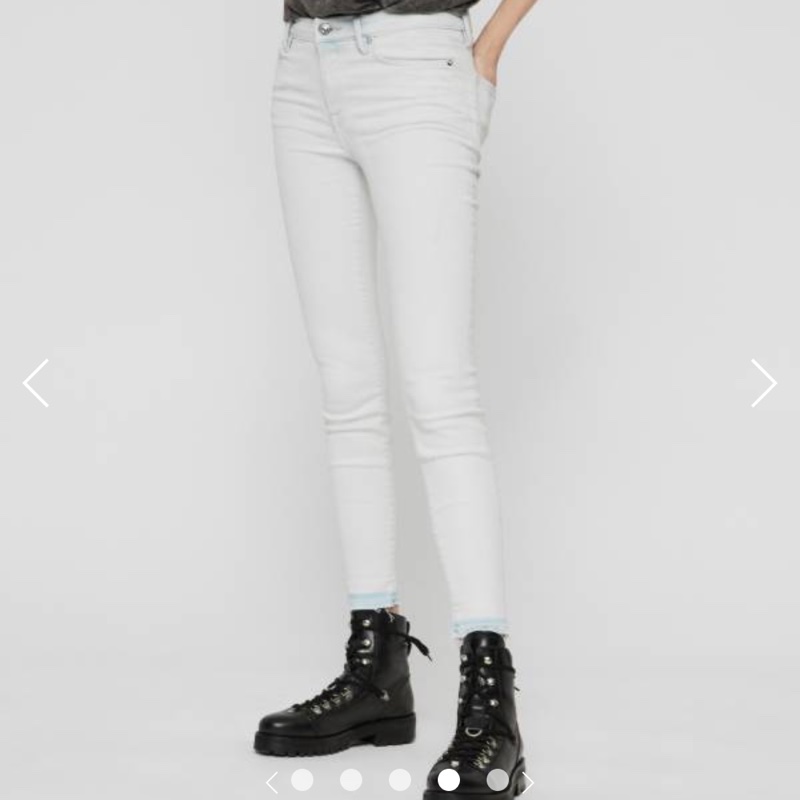This screenshot has height=800, width=800.
Task: Tap small right chevron beside the page dots
Action: tap(527, 782)
